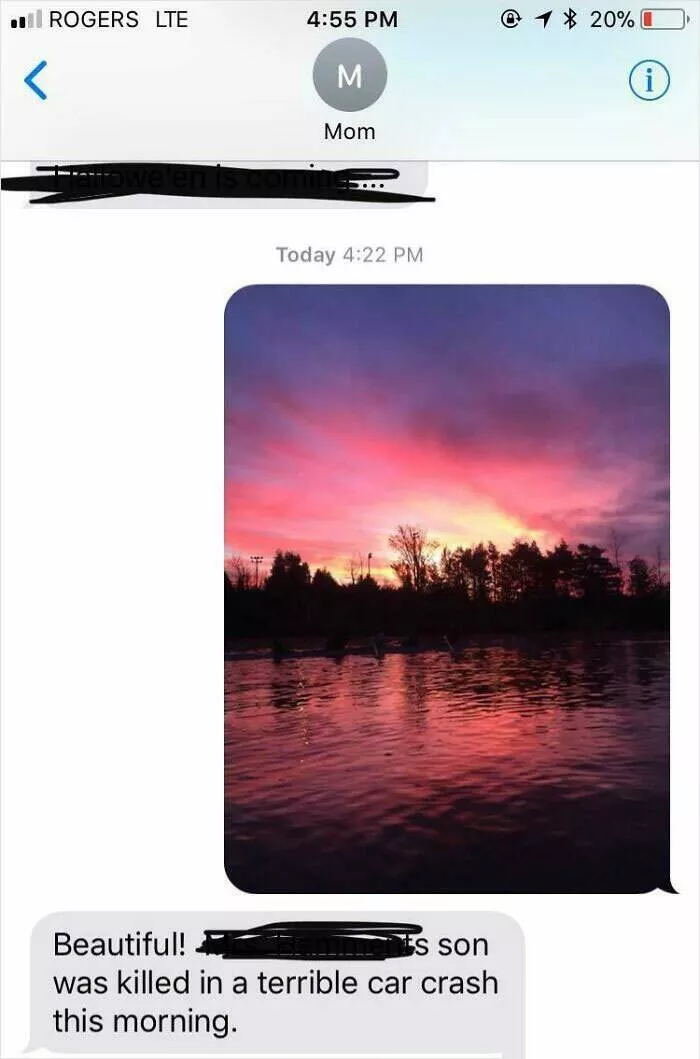Open the conversation details info icon

coord(648,82)
